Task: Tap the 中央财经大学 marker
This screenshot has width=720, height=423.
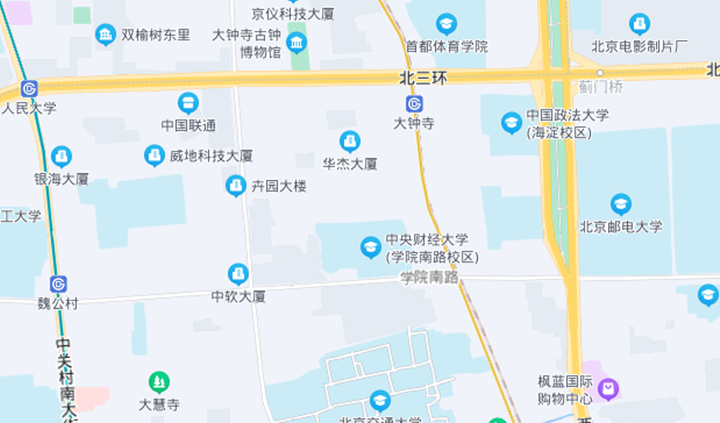Action: (x=371, y=247)
